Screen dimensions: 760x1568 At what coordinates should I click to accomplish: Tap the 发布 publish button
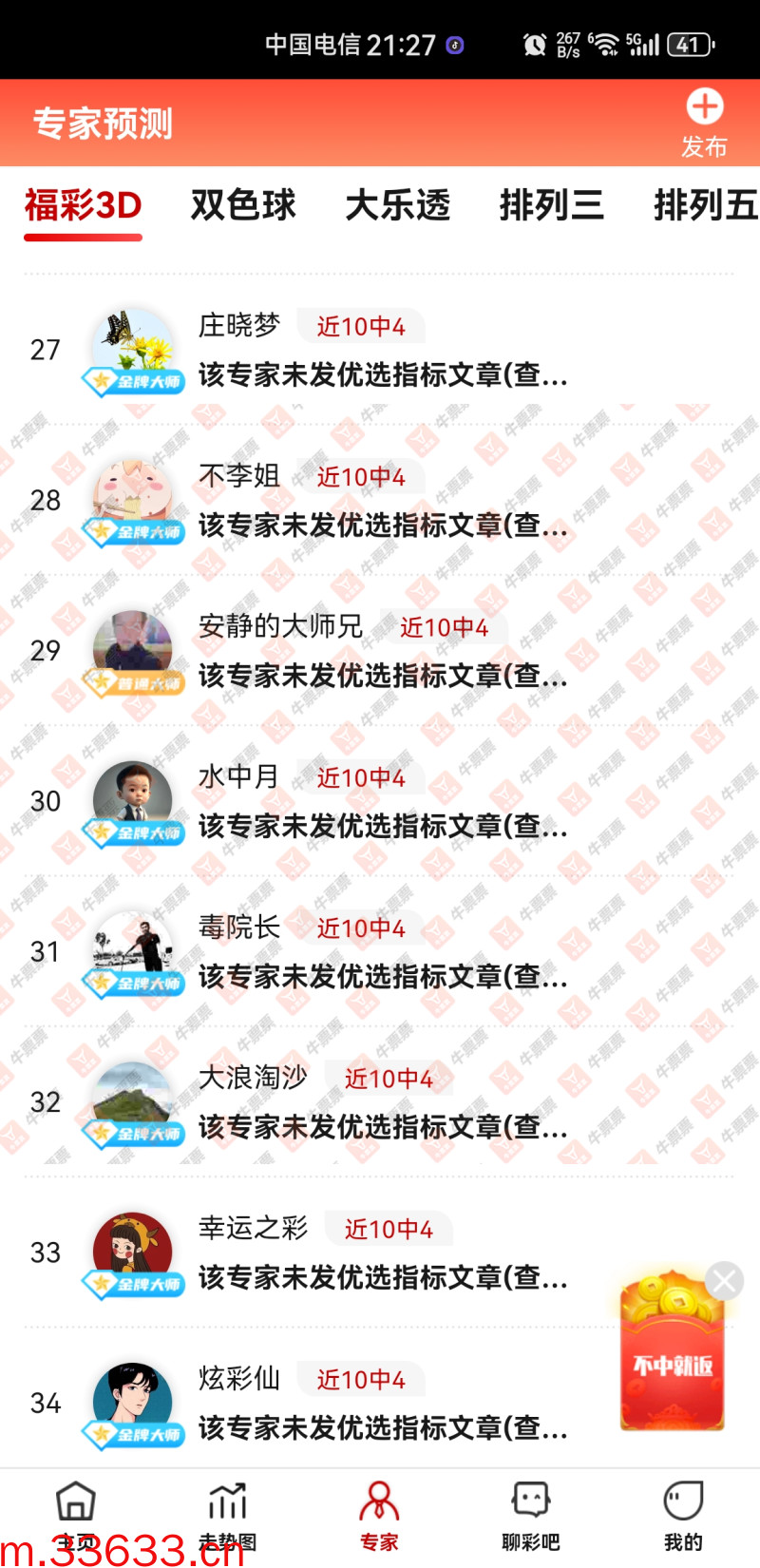click(x=704, y=123)
